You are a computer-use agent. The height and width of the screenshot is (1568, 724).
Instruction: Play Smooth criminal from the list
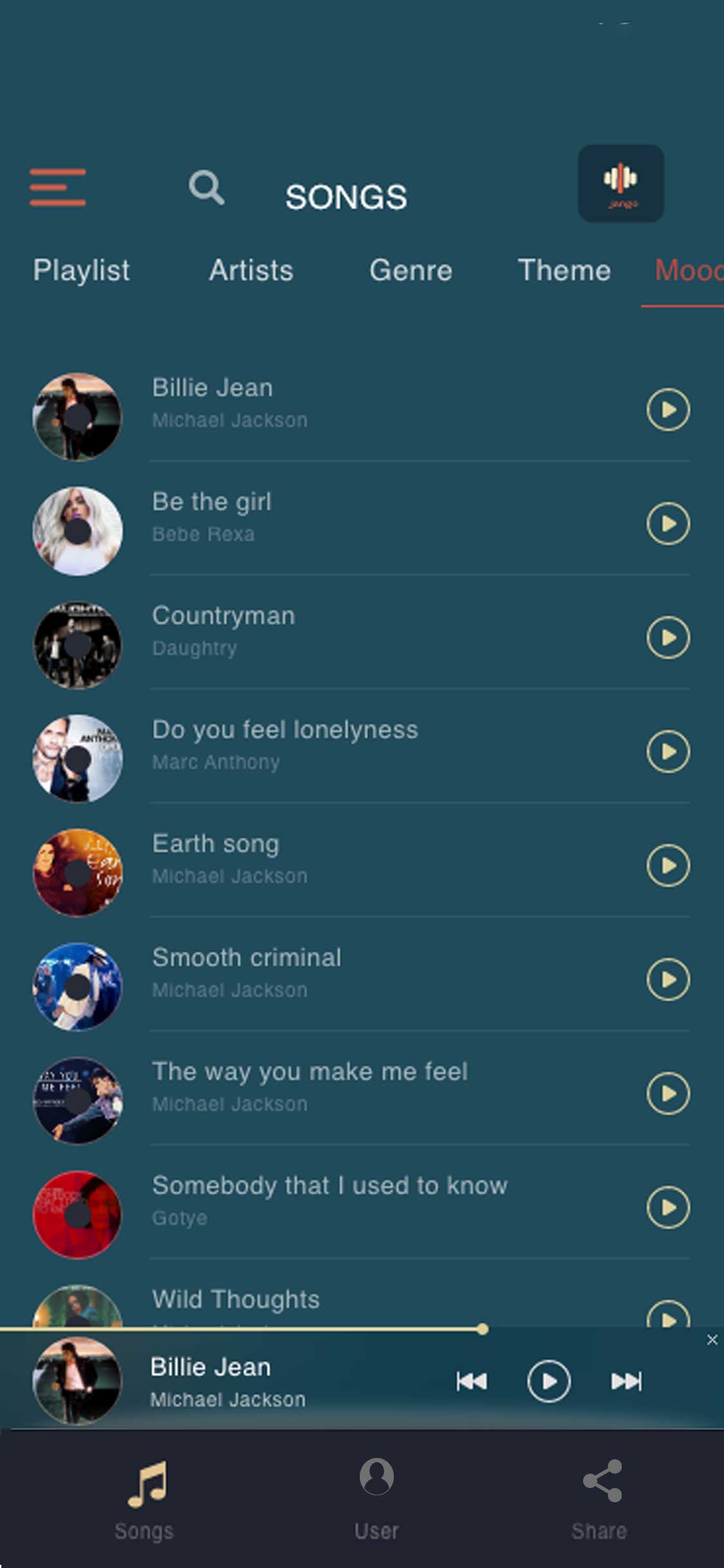(668, 980)
